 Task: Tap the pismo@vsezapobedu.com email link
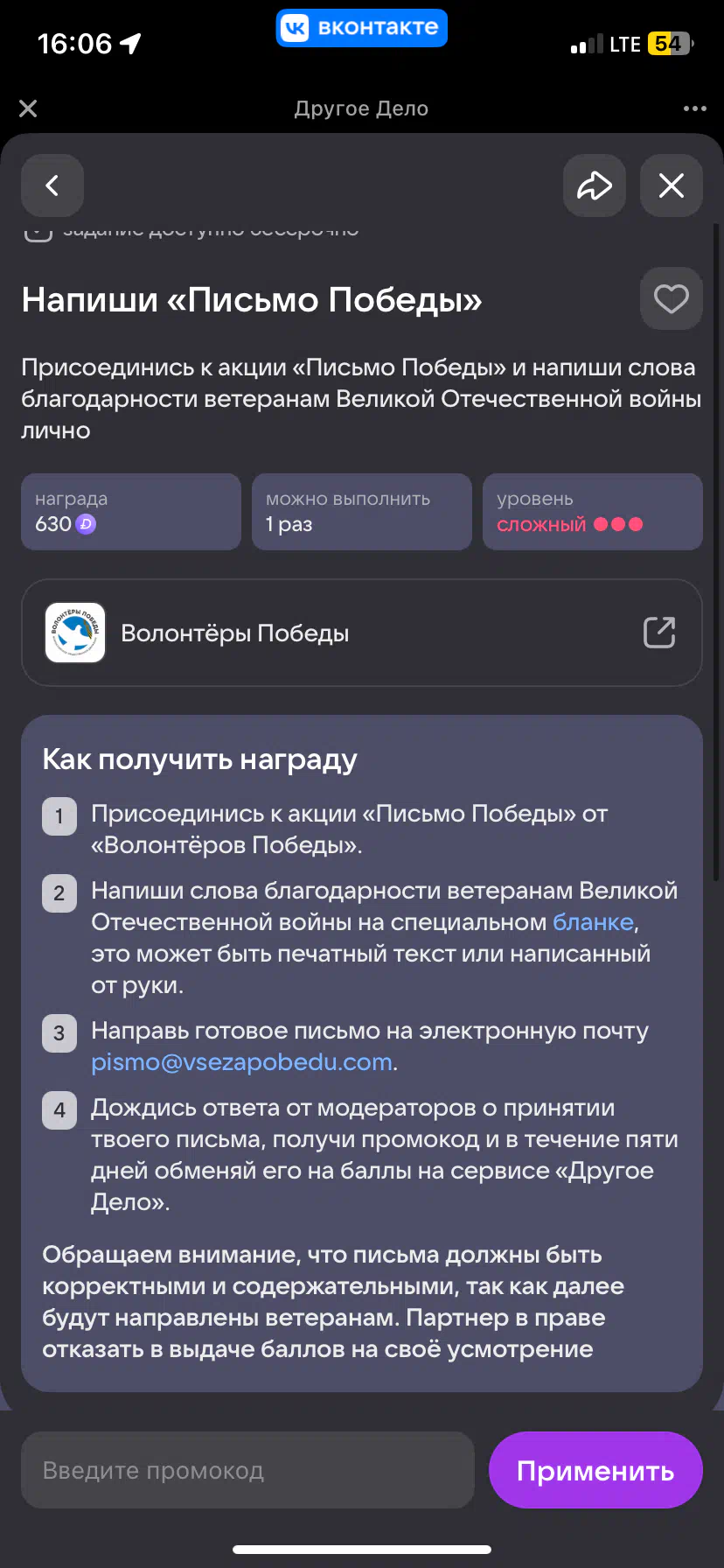241,1062
